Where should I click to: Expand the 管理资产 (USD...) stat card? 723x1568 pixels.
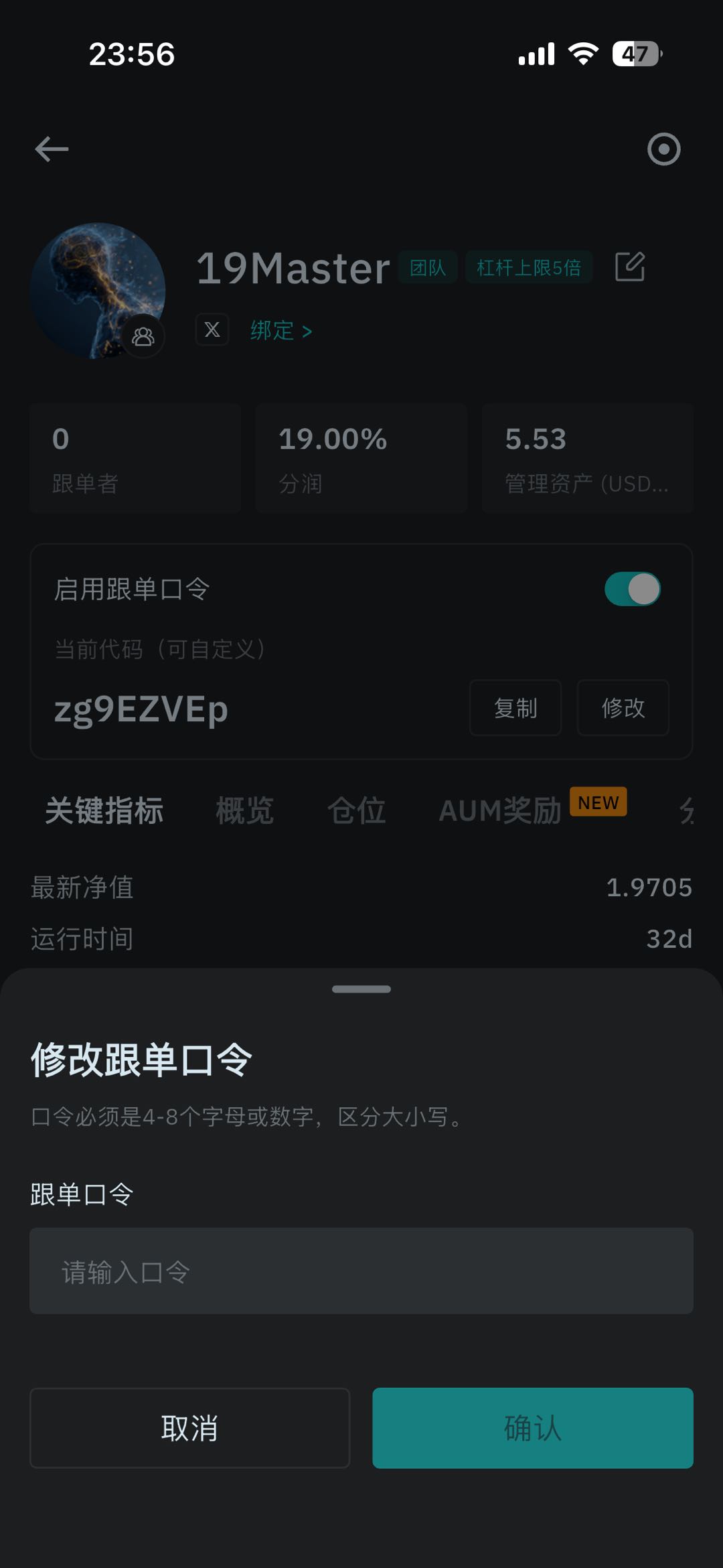point(588,457)
